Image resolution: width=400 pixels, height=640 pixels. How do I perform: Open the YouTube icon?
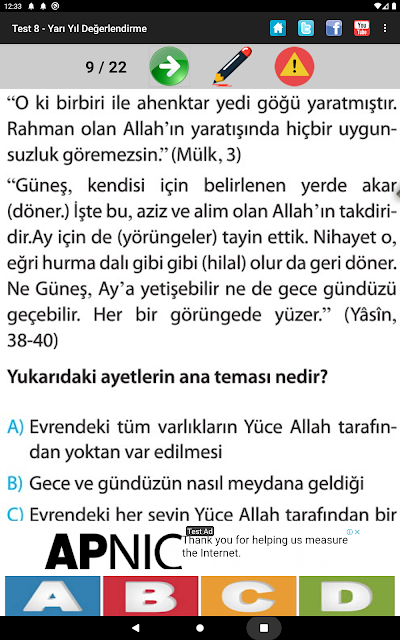pos(362,29)
